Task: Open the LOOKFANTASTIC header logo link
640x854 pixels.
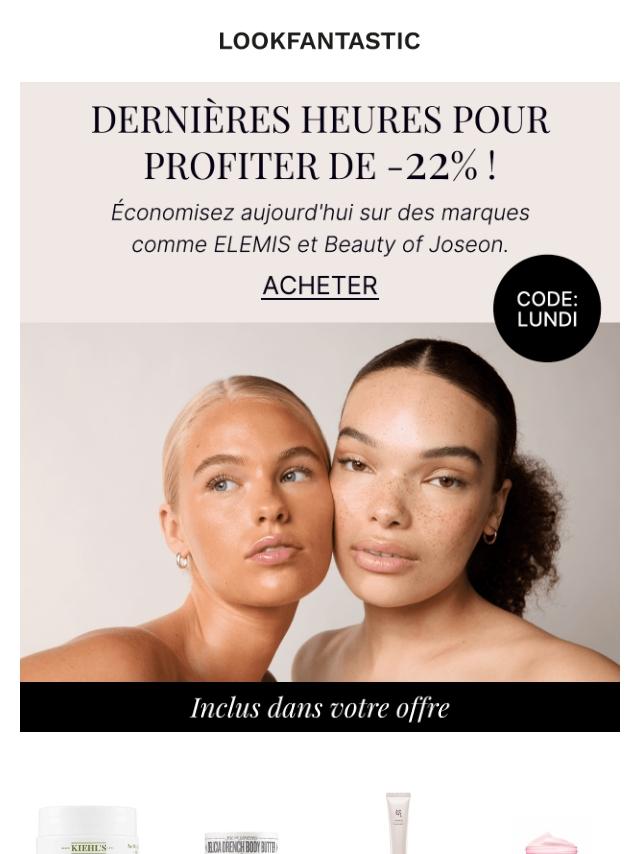Action: (x=319, y=41)
